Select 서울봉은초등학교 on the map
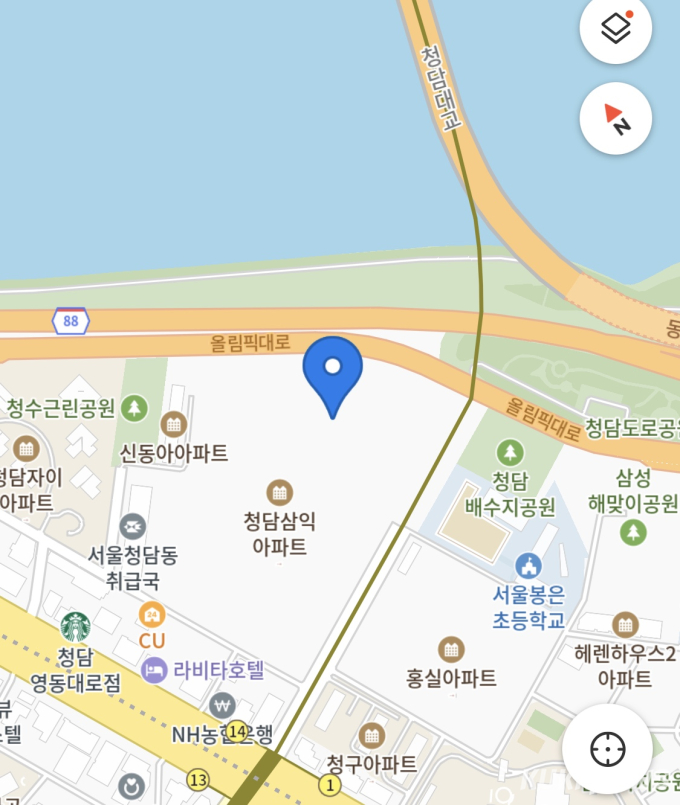The width and height of the screenshot is (680, 805). [528, 566]
